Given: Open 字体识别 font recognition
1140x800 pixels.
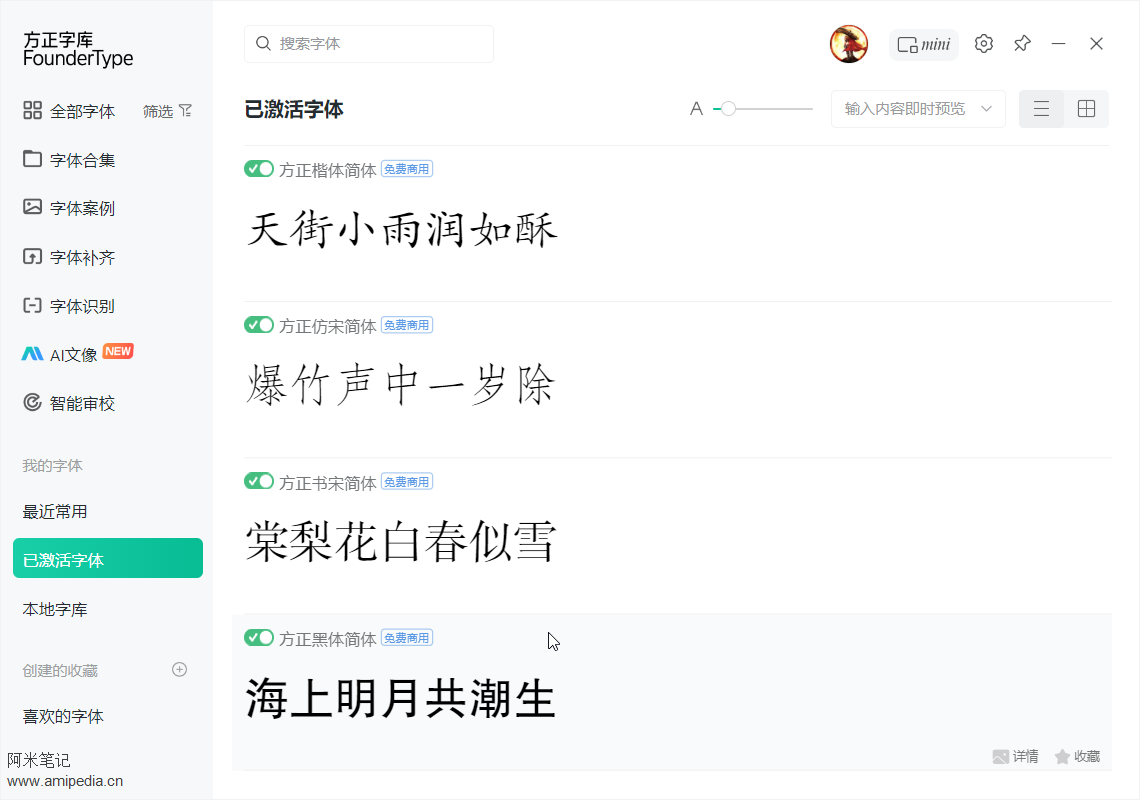Looking at the screenshot, I should pyautogui.click(x=70, y=306).
